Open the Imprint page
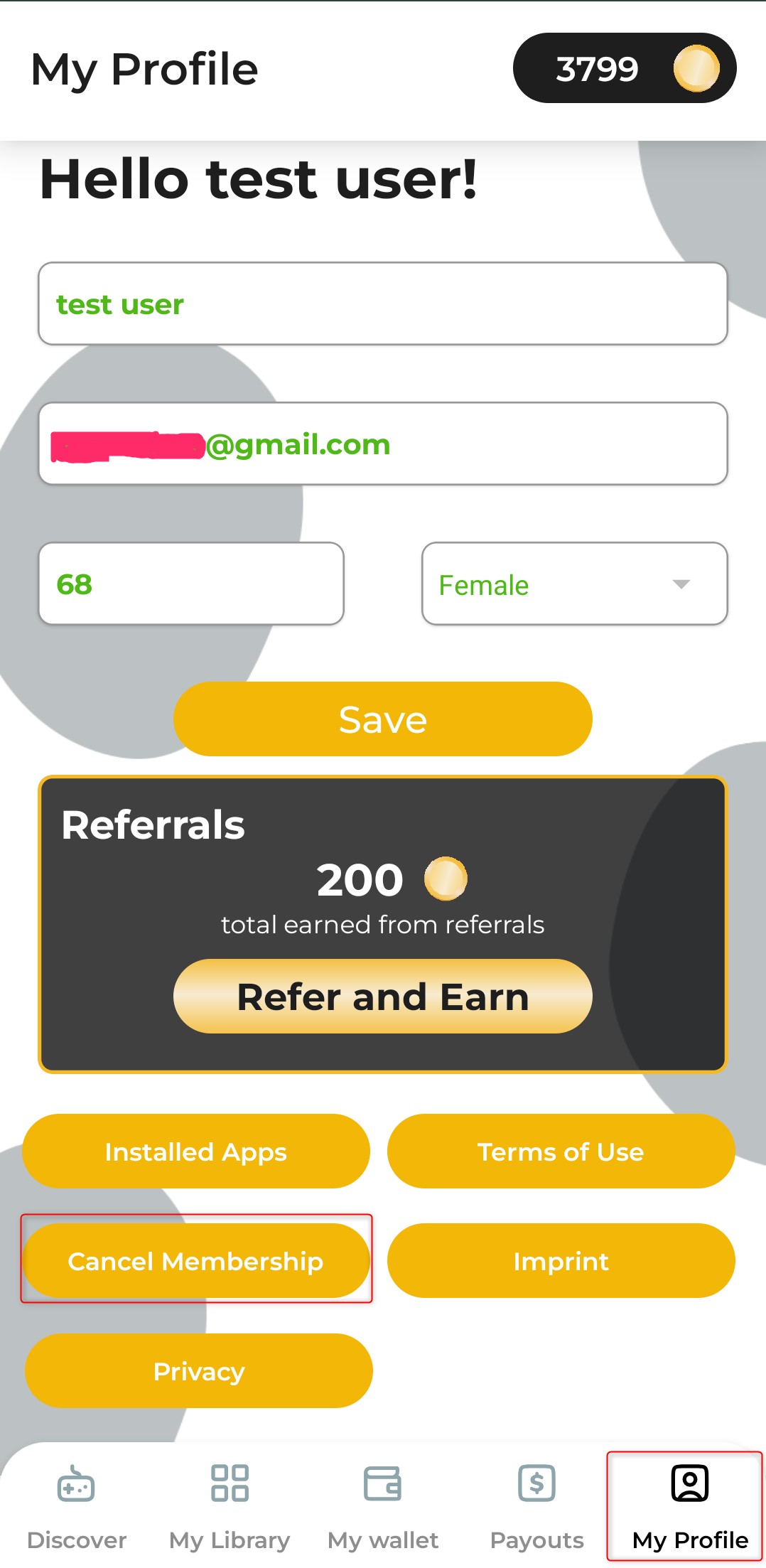 click(561, 1261)
